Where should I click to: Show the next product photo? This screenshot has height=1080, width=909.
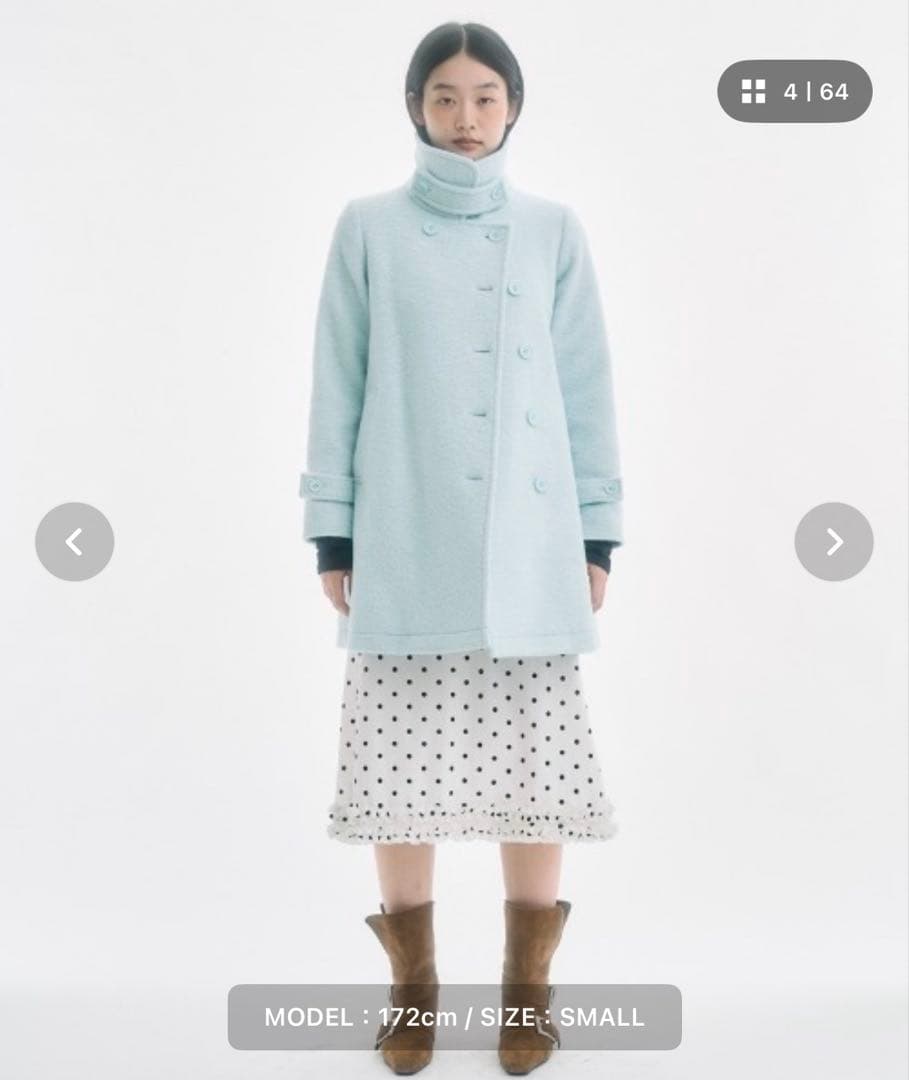pos(833,541)
